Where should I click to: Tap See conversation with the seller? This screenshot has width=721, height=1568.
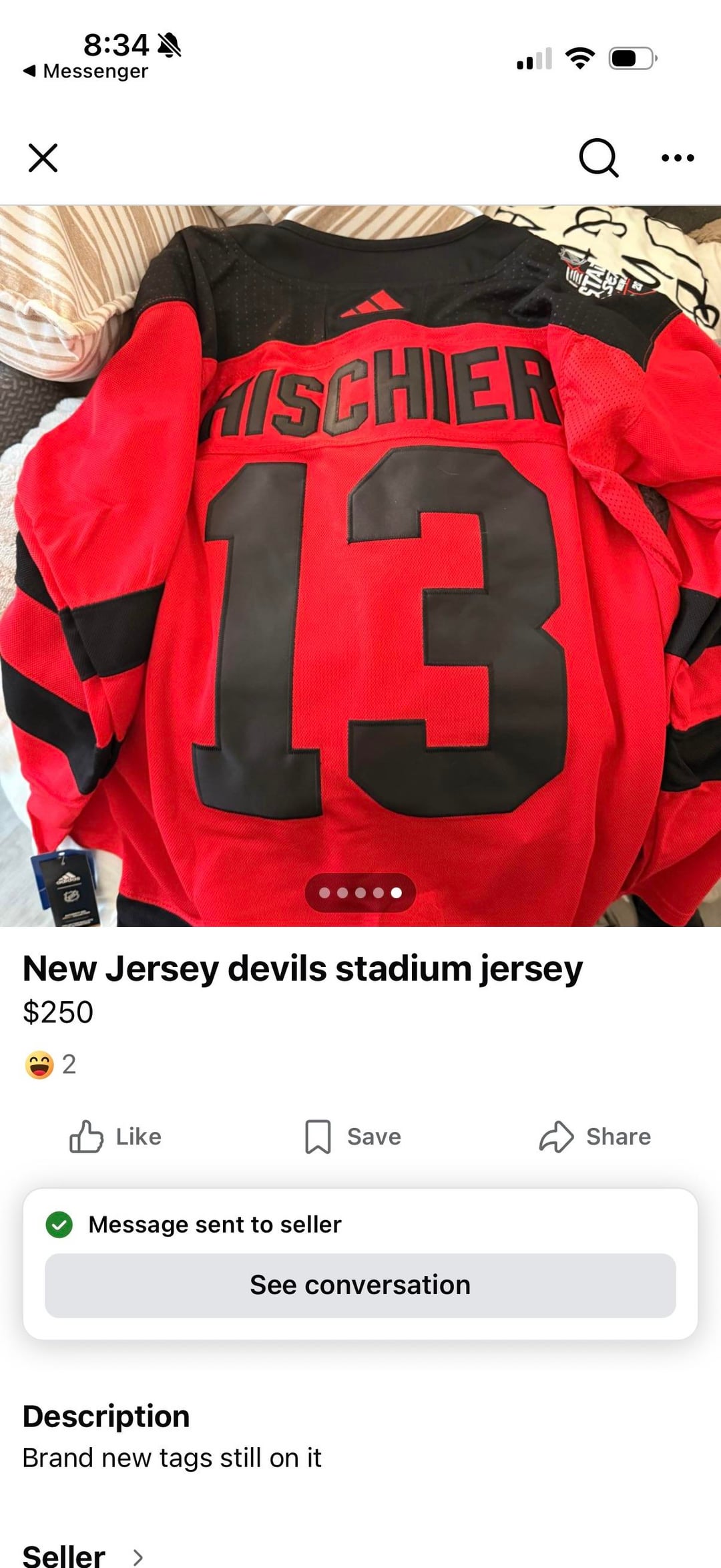point(360,1286)
